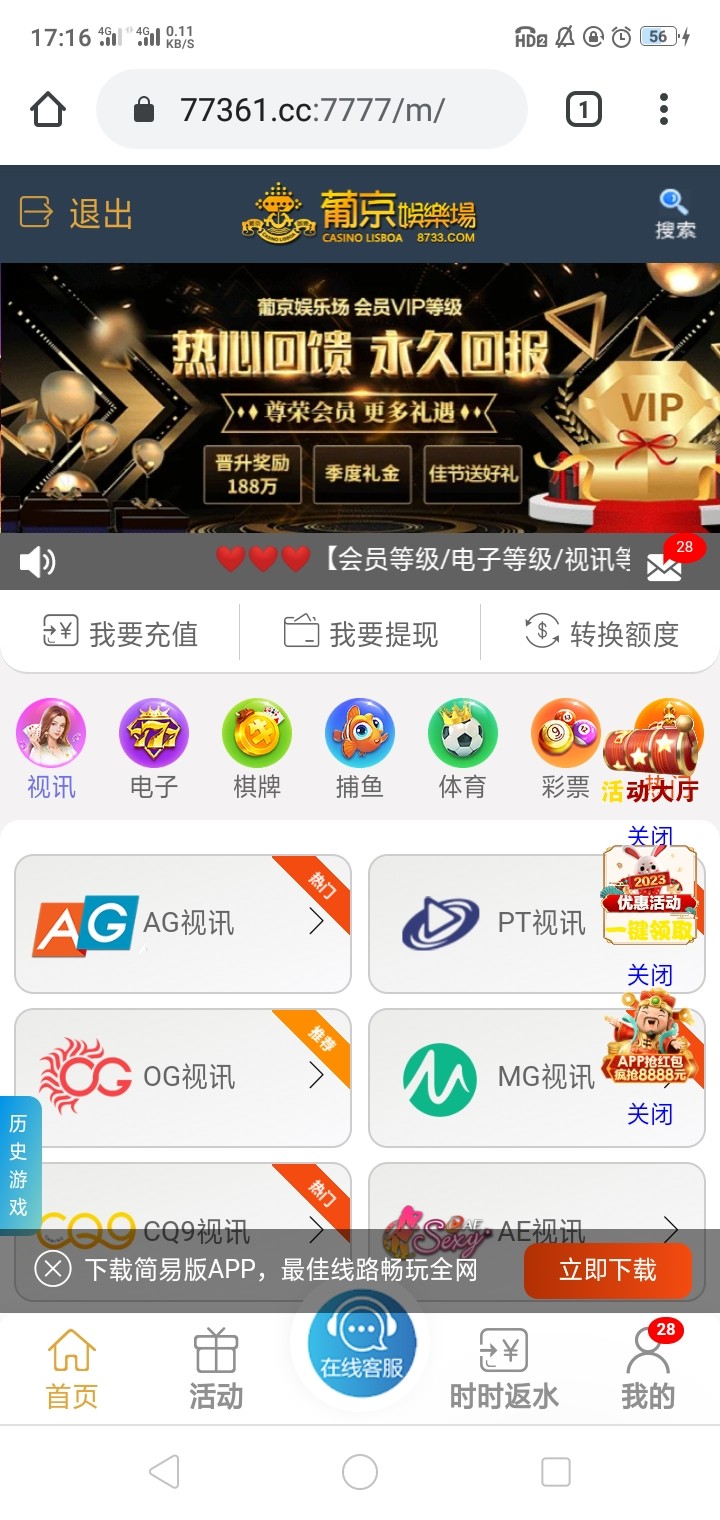Switch to the 电子 game category

click(x=154, y=749)
